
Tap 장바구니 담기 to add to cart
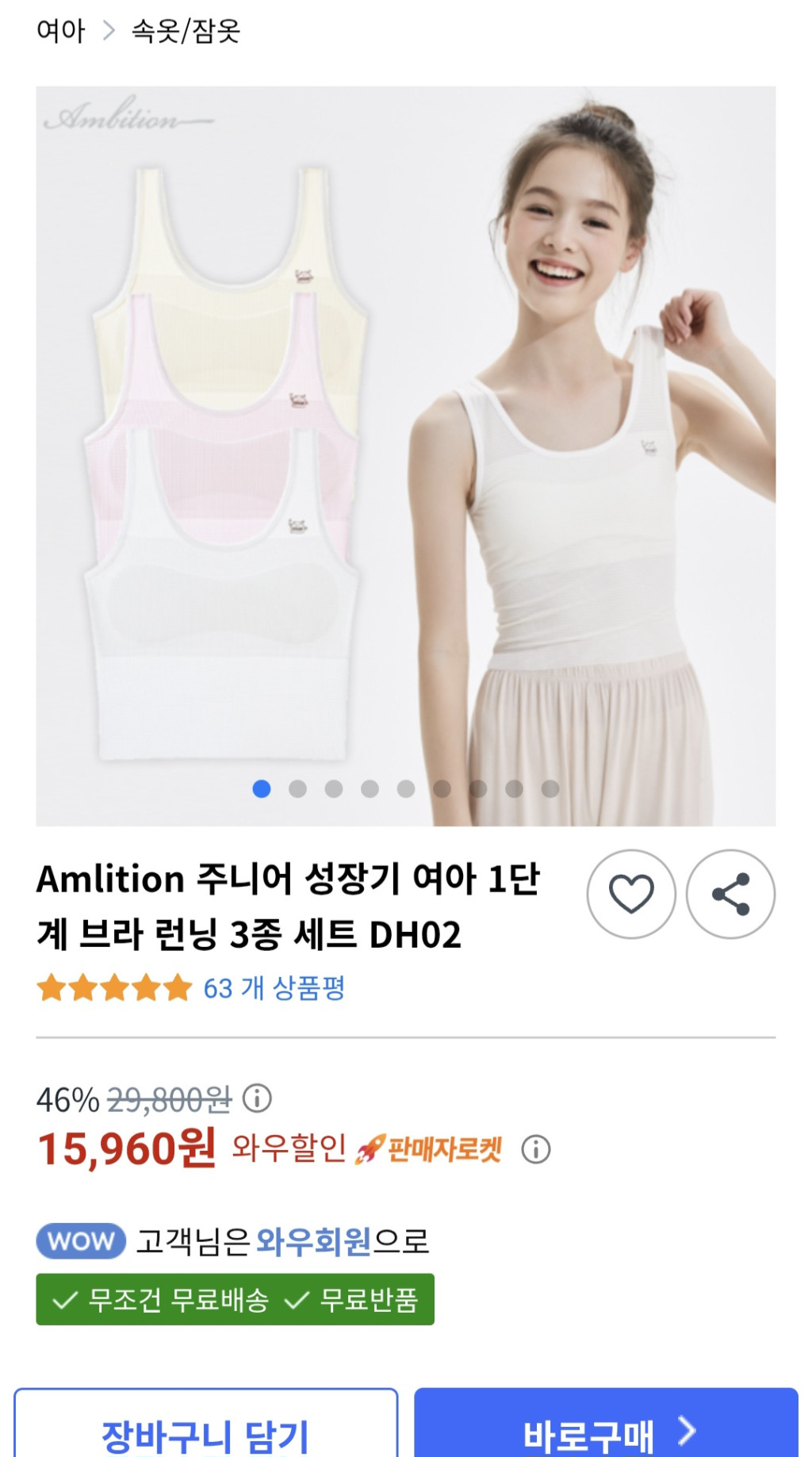[205, 1432]
